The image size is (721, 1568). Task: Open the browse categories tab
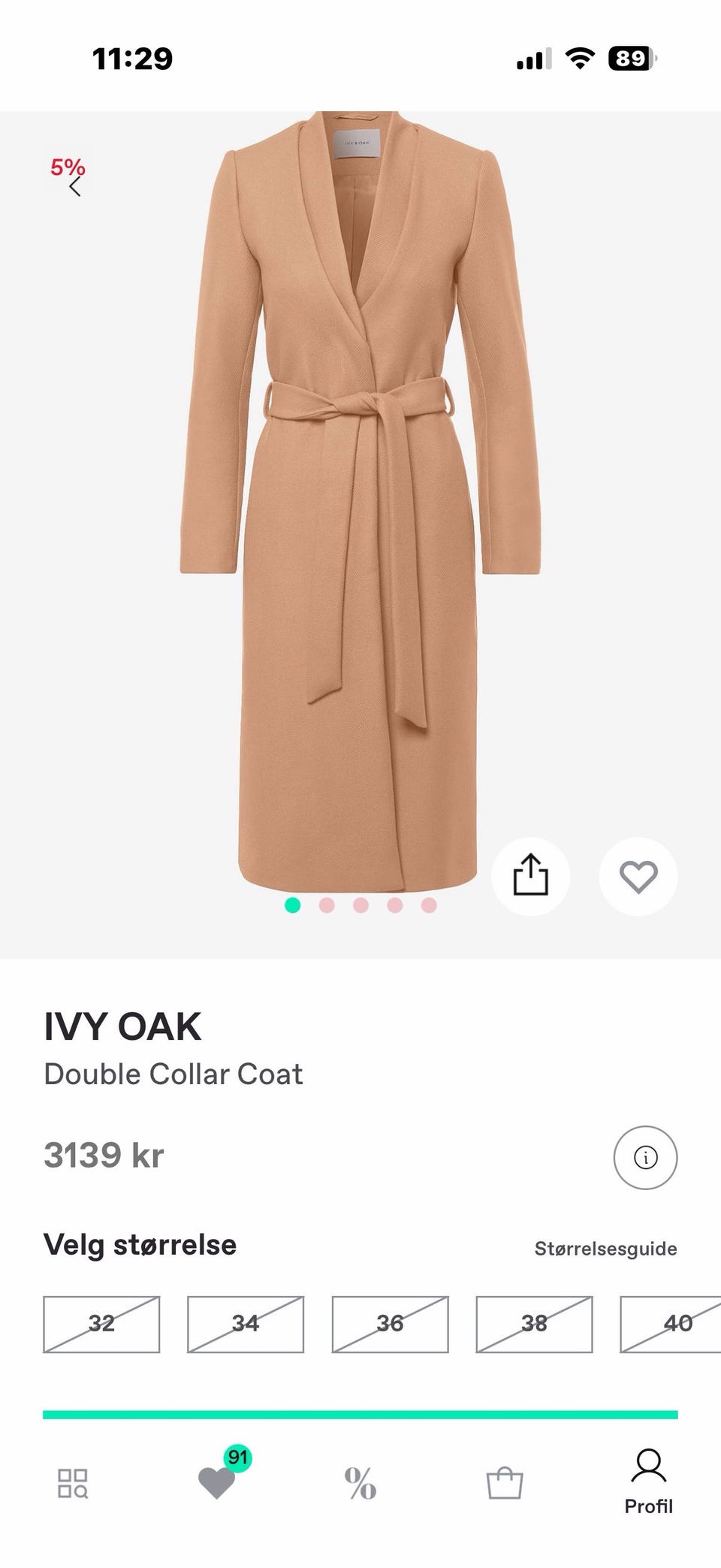pyautogui.click(x=73, y=1483)
